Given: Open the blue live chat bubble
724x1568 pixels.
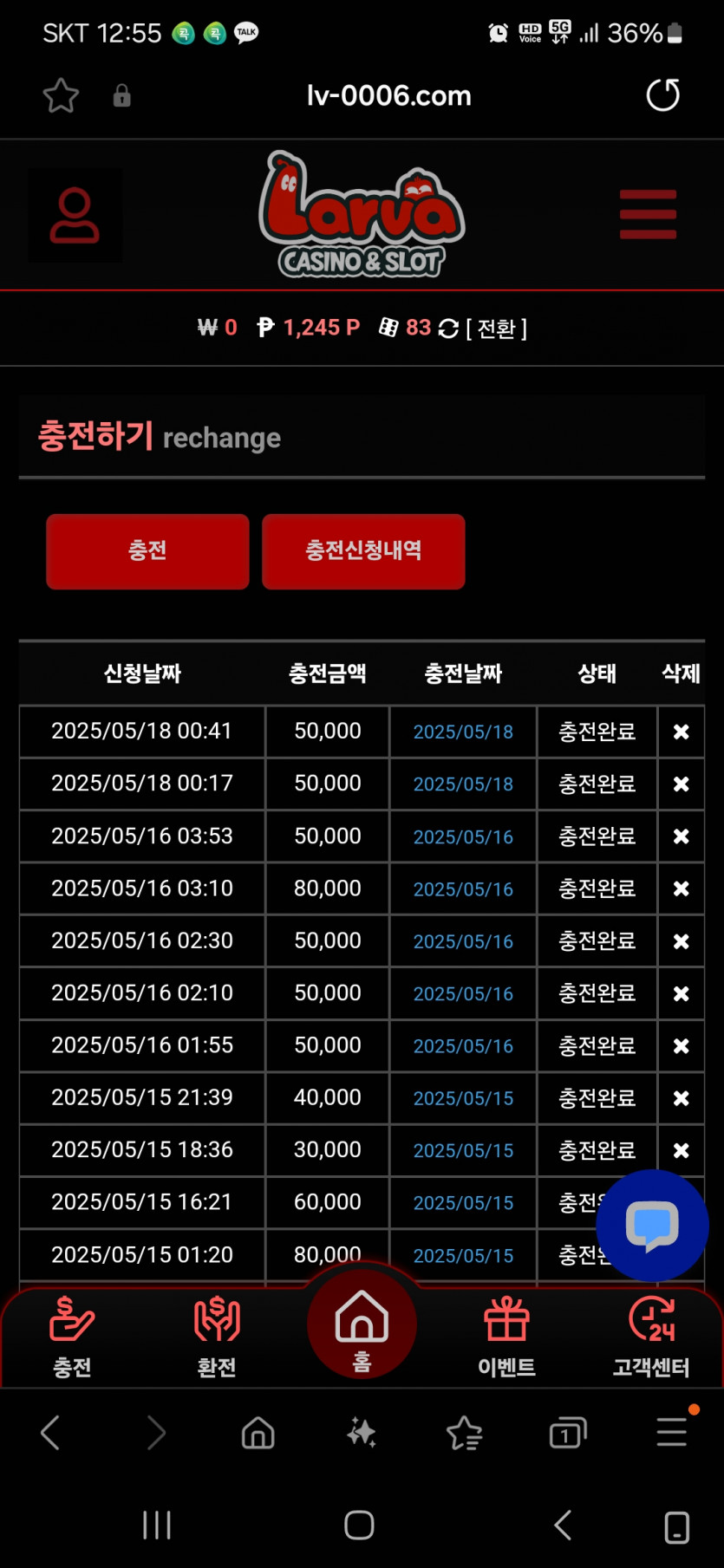Looking at the screenshot, I should [x=652, y=1225].
